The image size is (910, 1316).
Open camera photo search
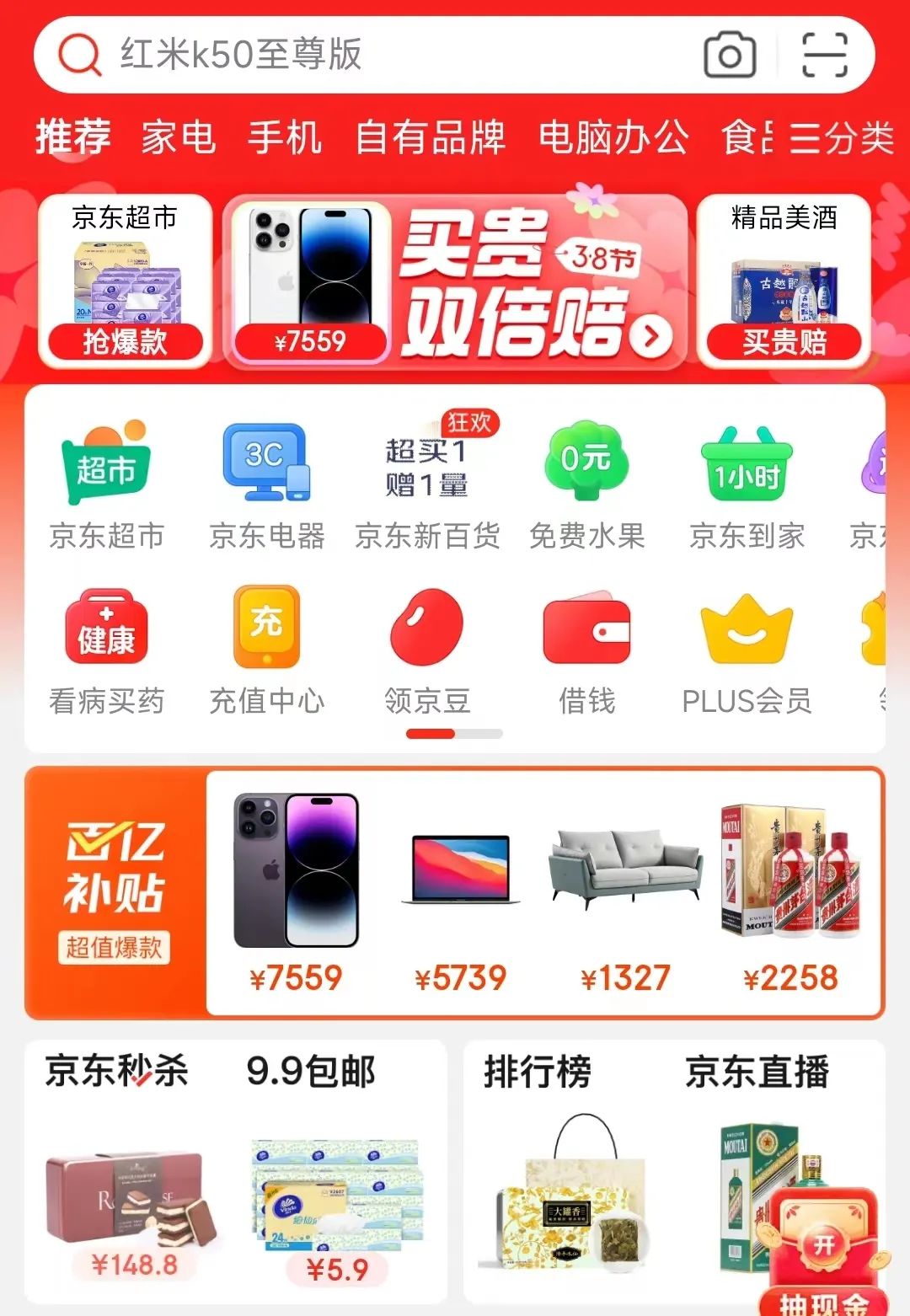(730, 55)
